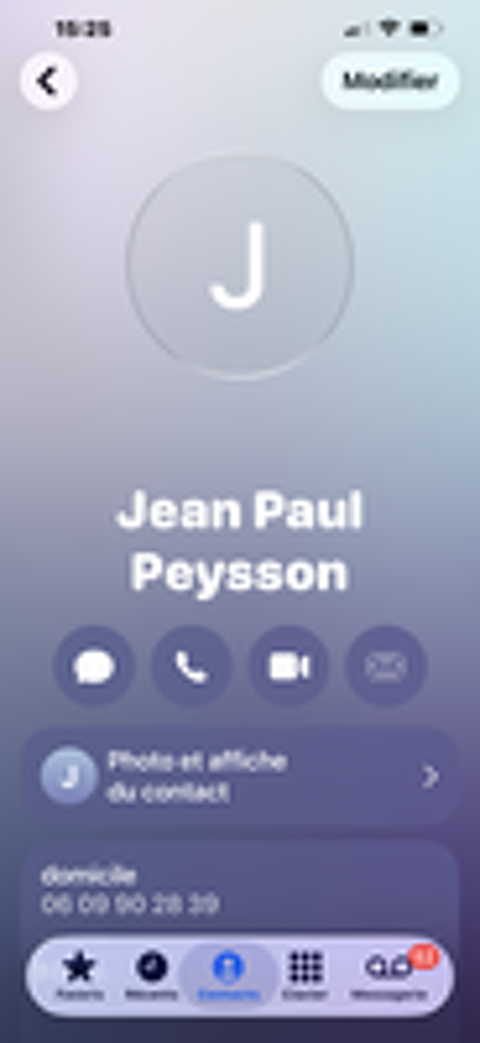This screenshot has height=1043, width=480.
Task: Switch to the Favoris tab
Action: 80,976
